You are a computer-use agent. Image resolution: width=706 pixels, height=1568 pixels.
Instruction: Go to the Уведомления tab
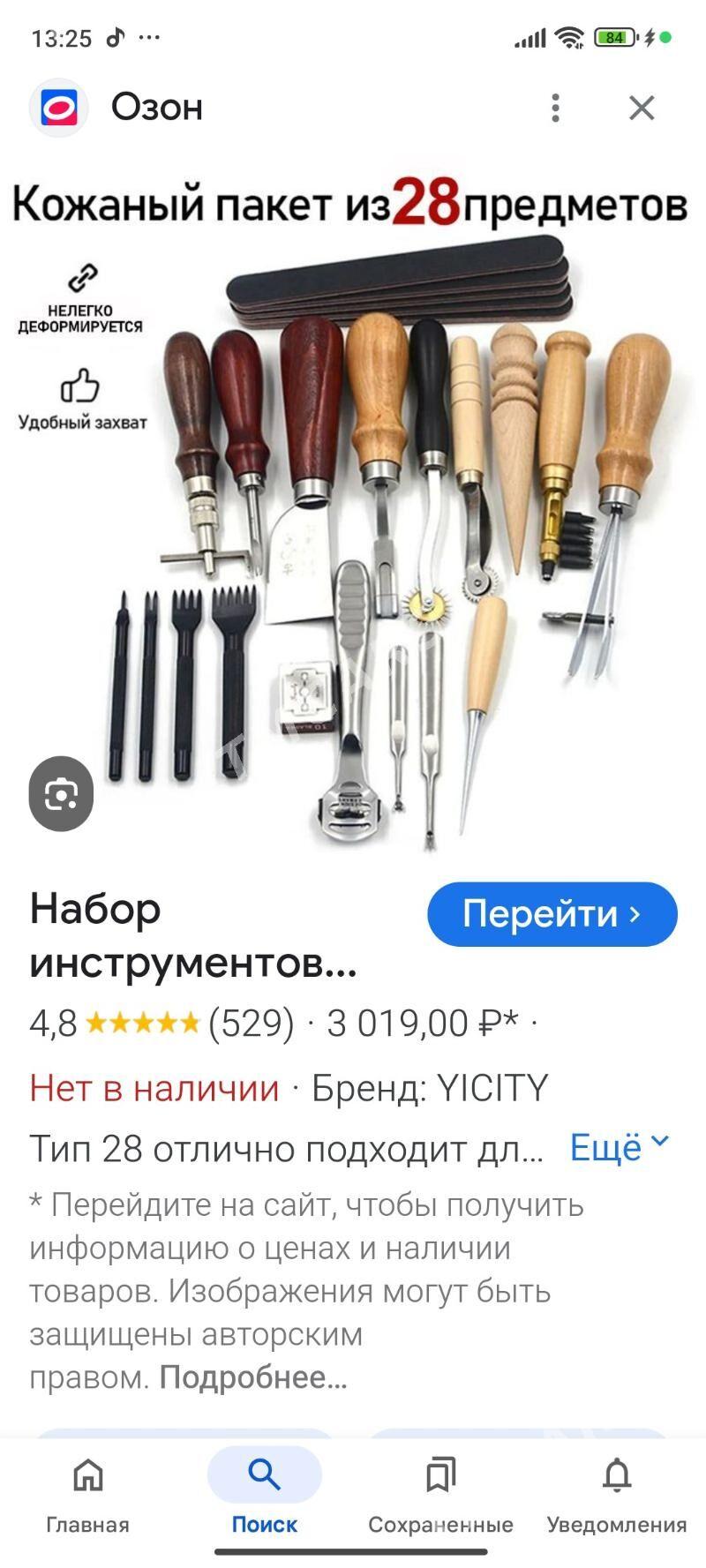point(617,1491)
